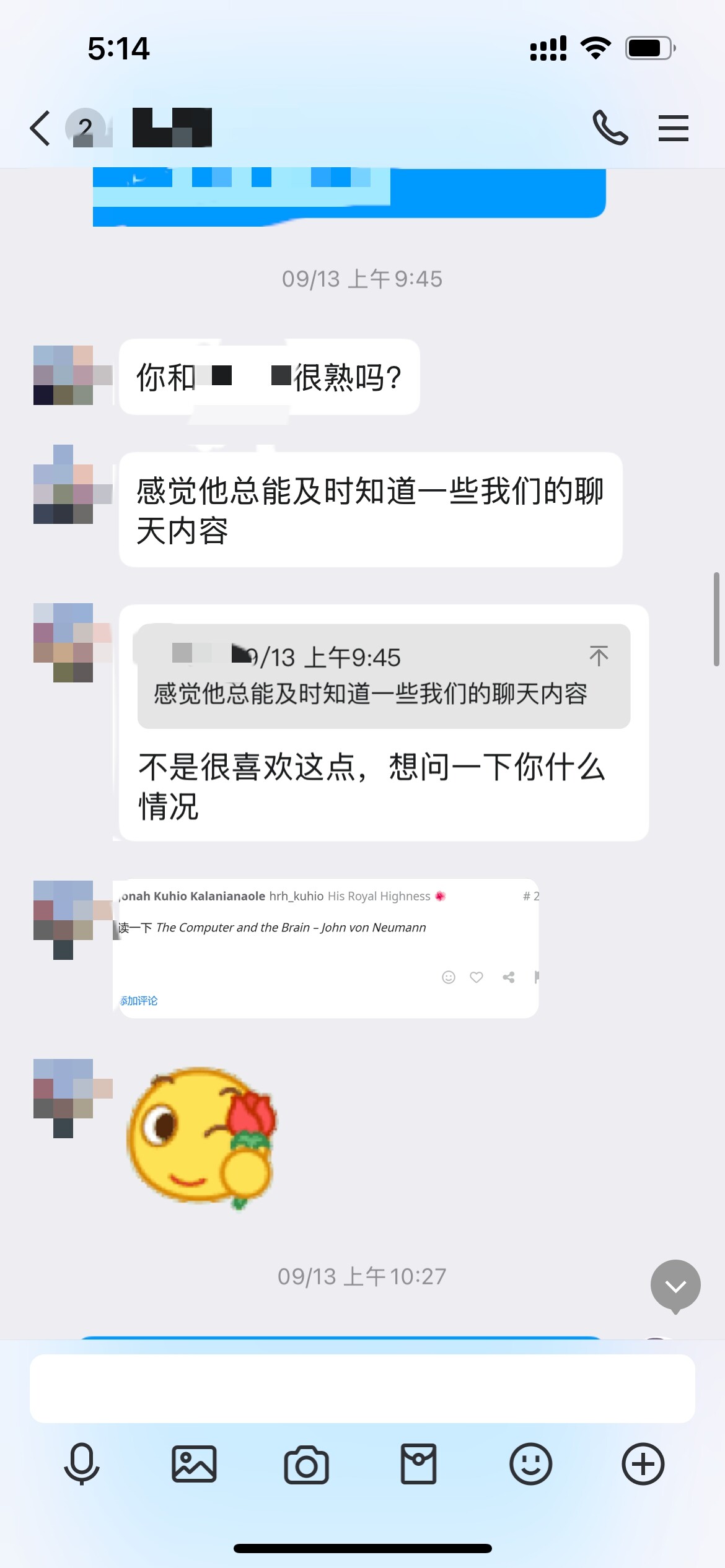The image size is (725, 1568).
Task: Send a red packet
Action: [418, 1464]
